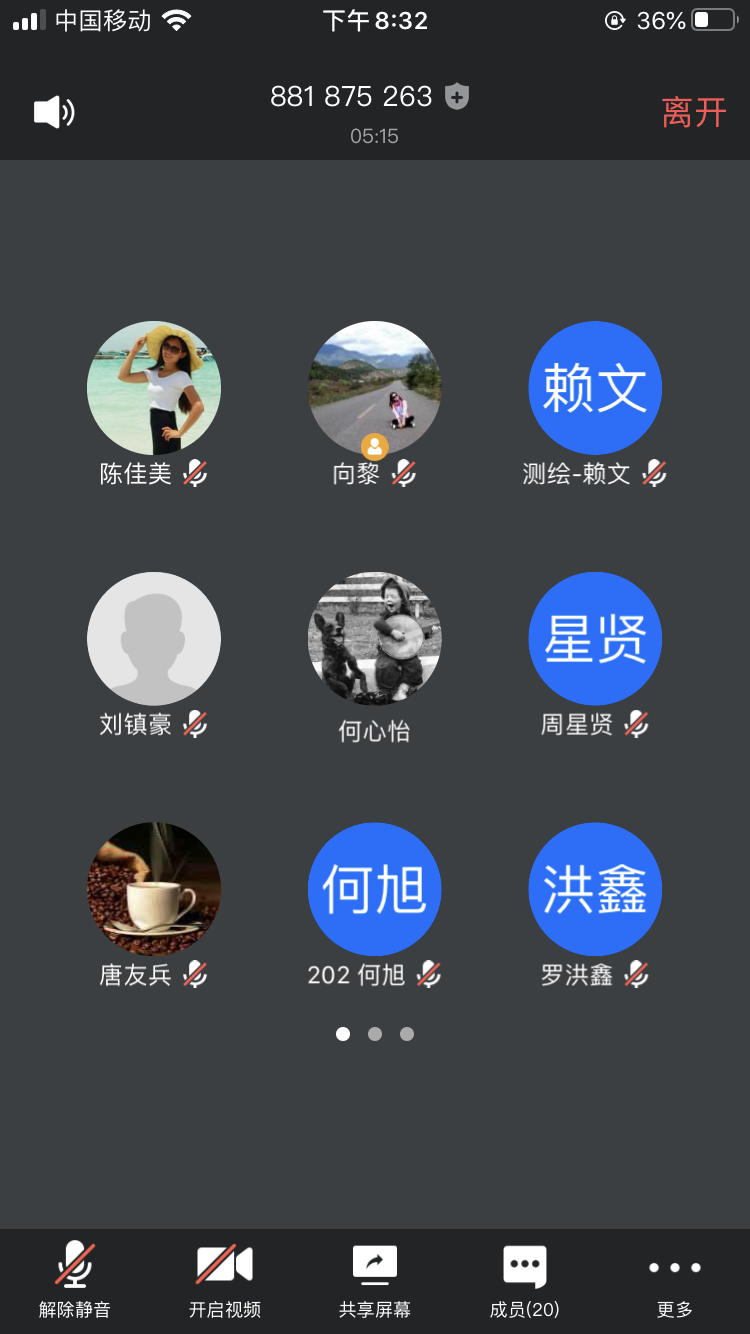Select host 向黎's avatar
This screenshot has width=750, height=1334.
point(375,388)
